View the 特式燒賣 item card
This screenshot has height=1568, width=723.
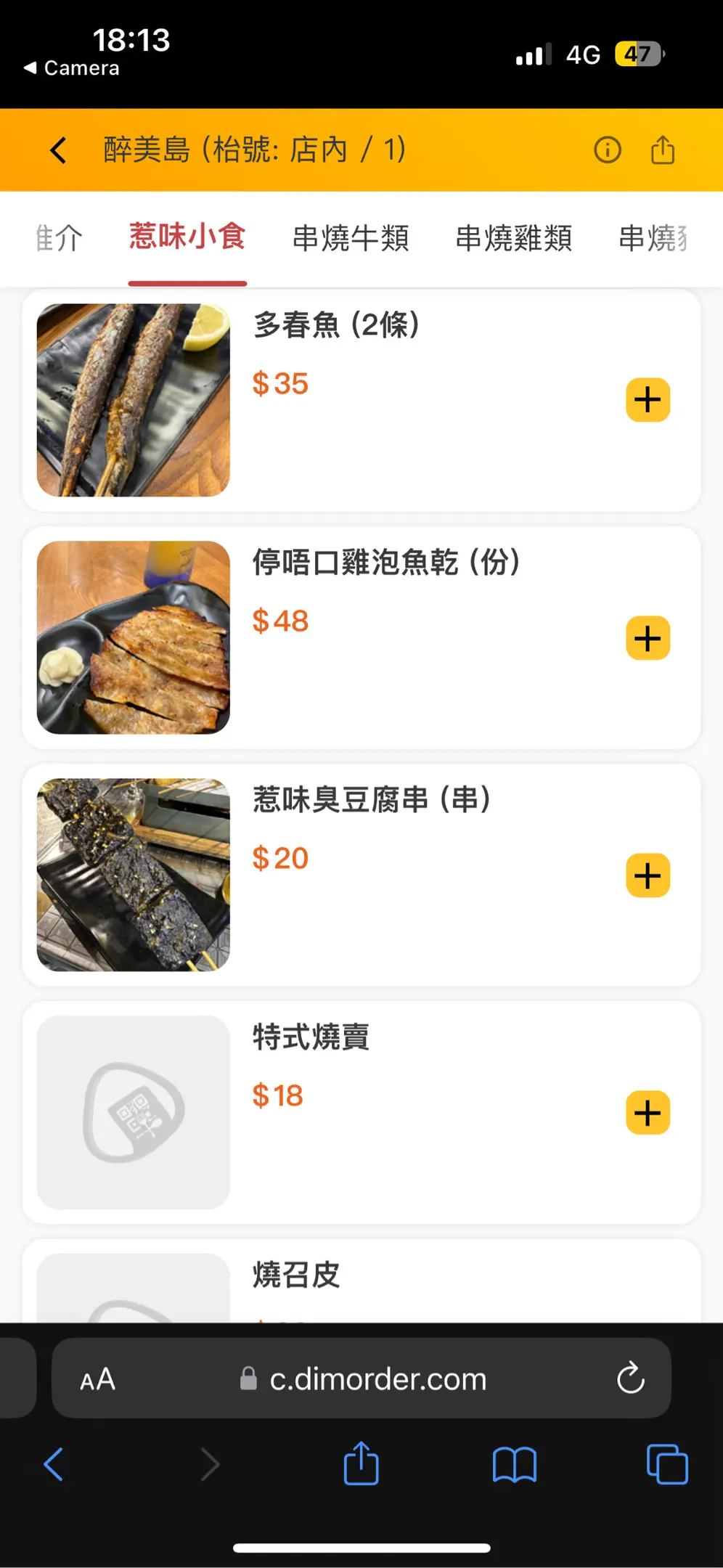coord(407,1161)
